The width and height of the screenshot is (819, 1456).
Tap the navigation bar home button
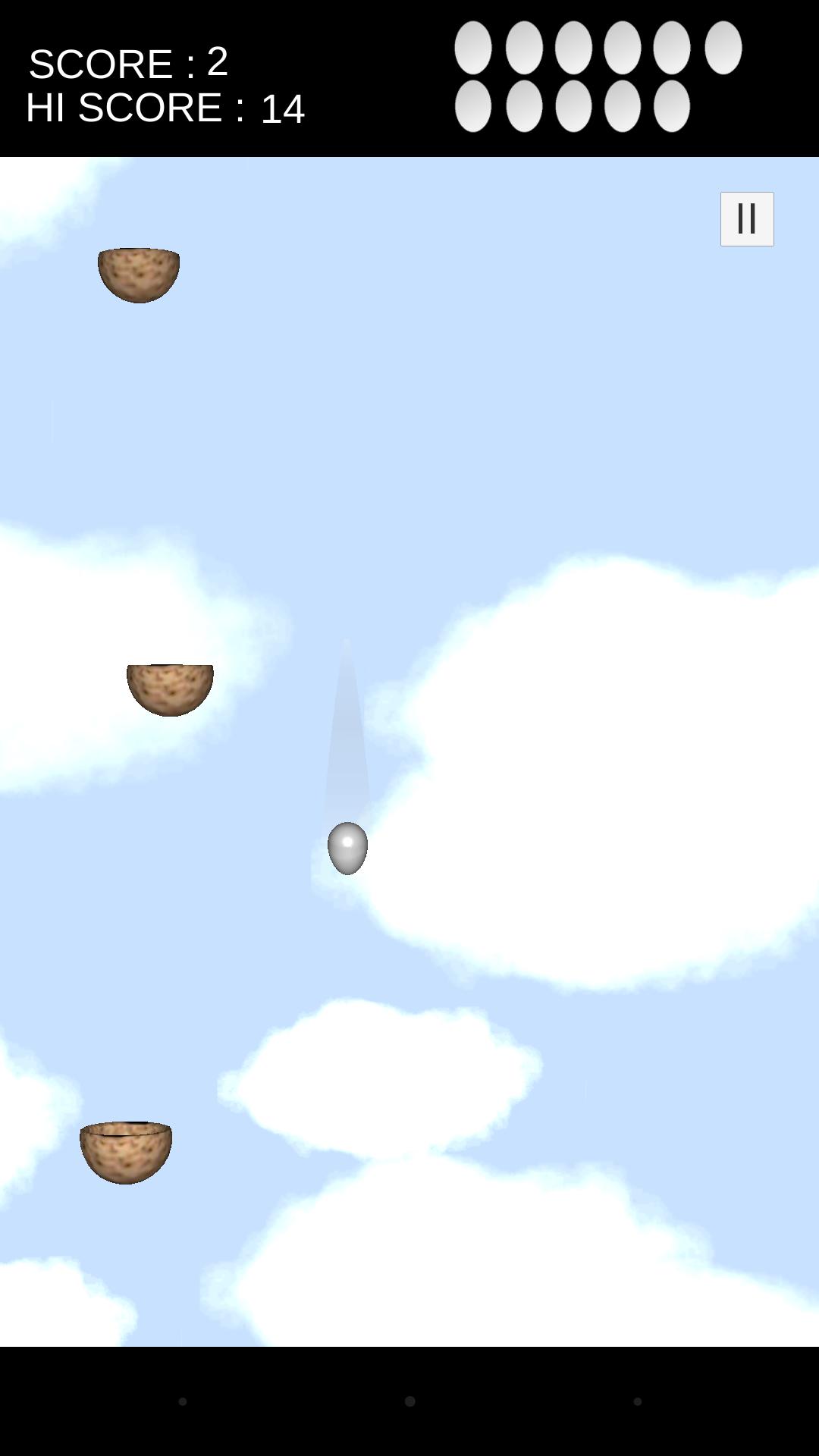tap(409, 1401)
